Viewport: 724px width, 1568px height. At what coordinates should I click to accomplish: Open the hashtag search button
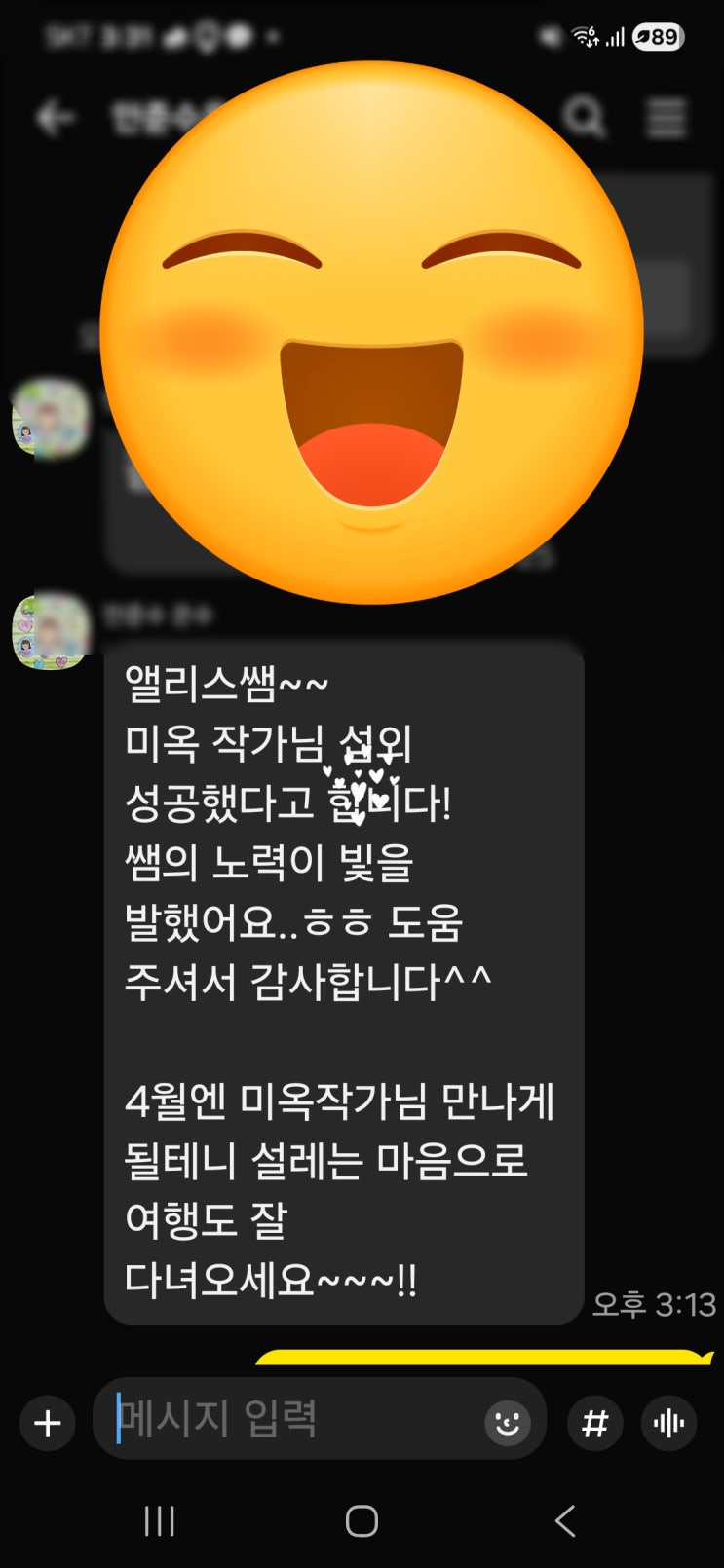coord(594,1423)
